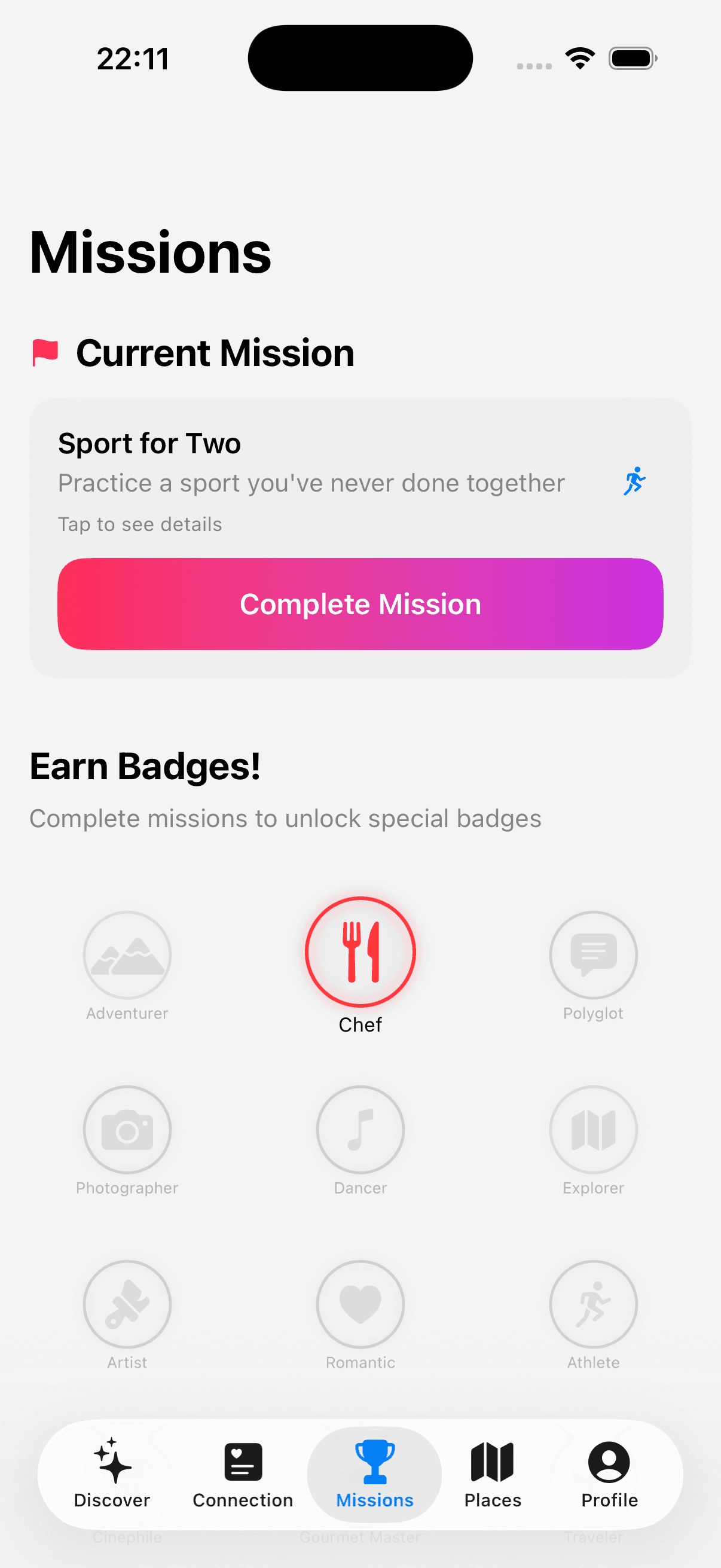Open the Profile tab

click(x=609, y=1474)
